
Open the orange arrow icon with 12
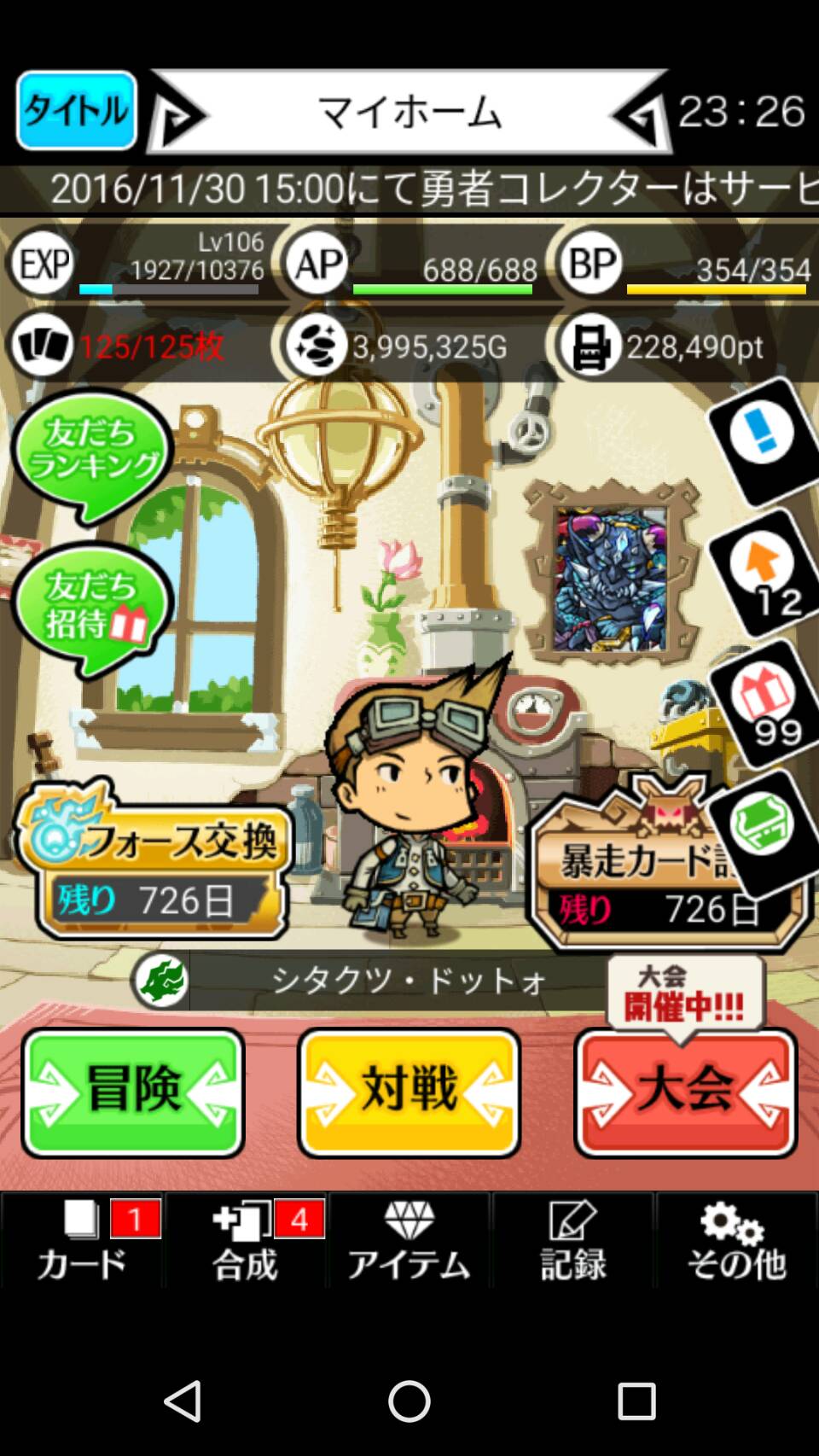point(764,574)
